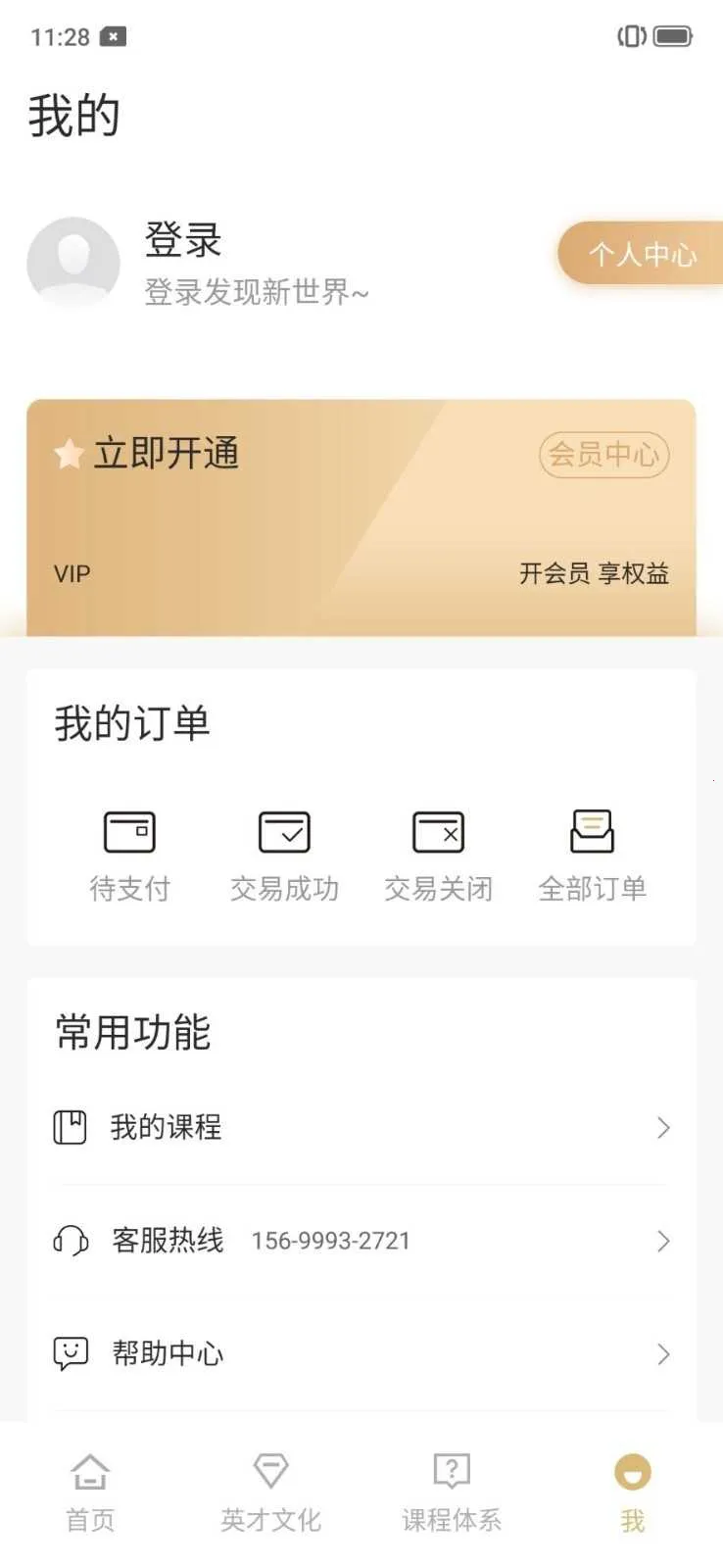Open 客服热线 details via the chevron

click(x=661, y=1242)
